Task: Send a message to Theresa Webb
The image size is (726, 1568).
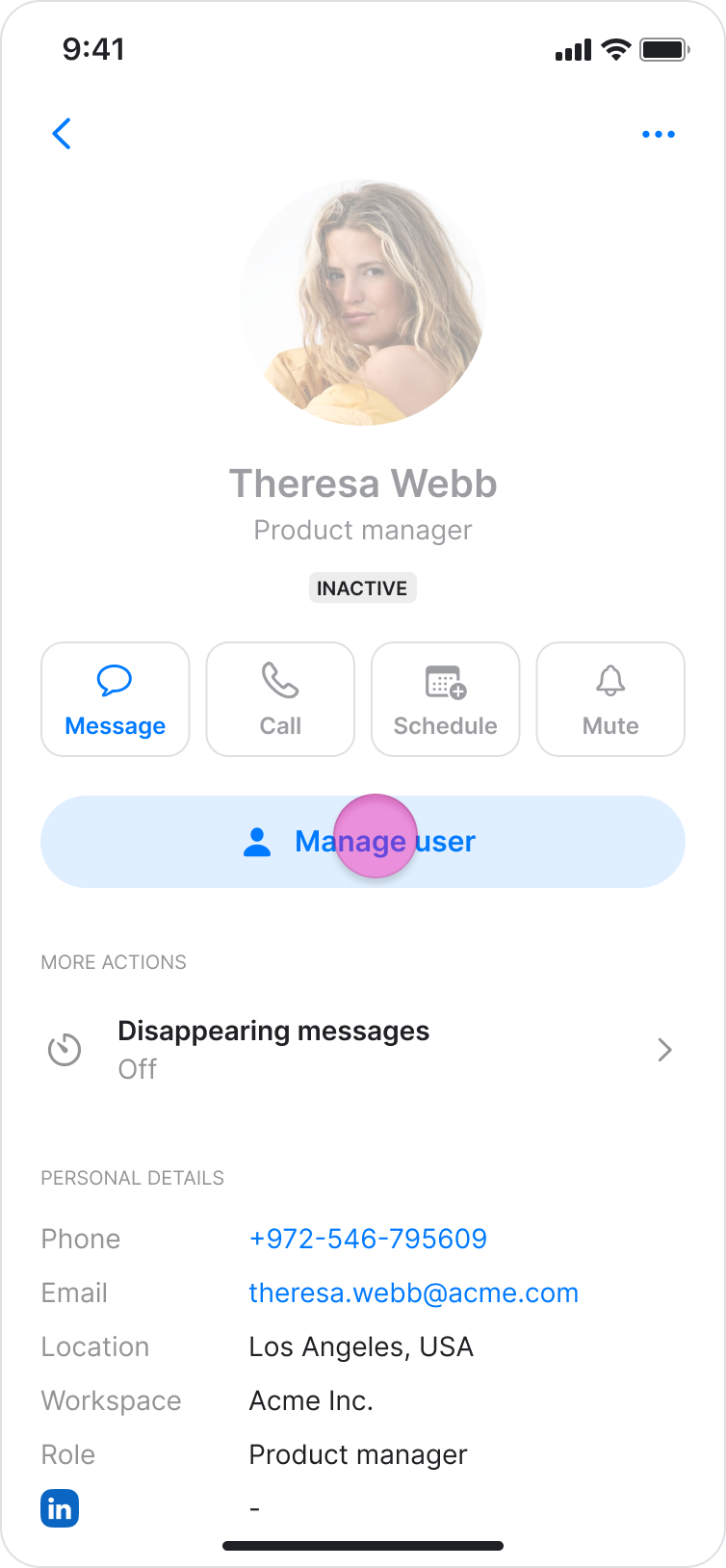Action: [x=116, y=699]
